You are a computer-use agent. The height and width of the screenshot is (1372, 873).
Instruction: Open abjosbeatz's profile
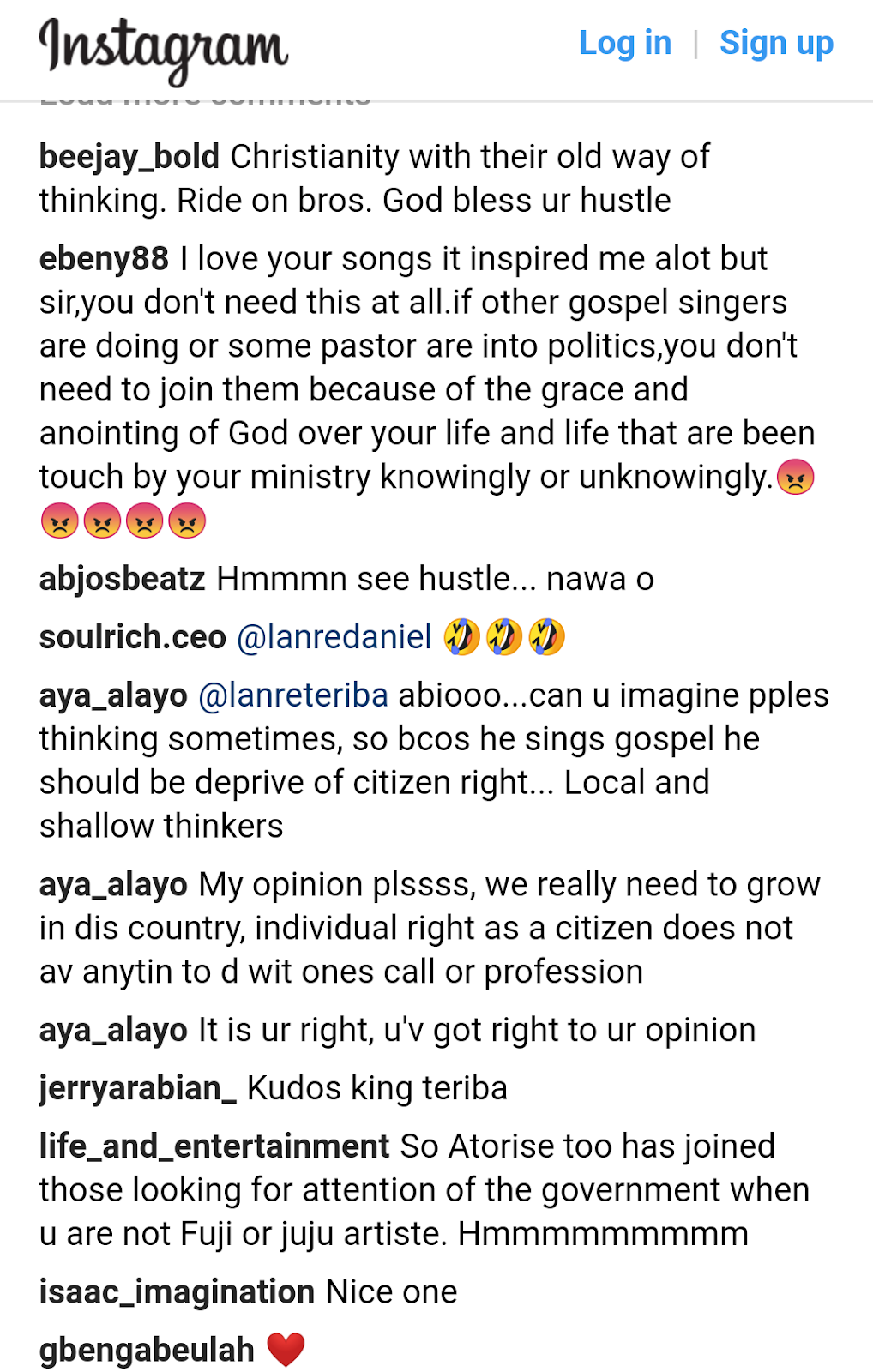tap(122, 580)
